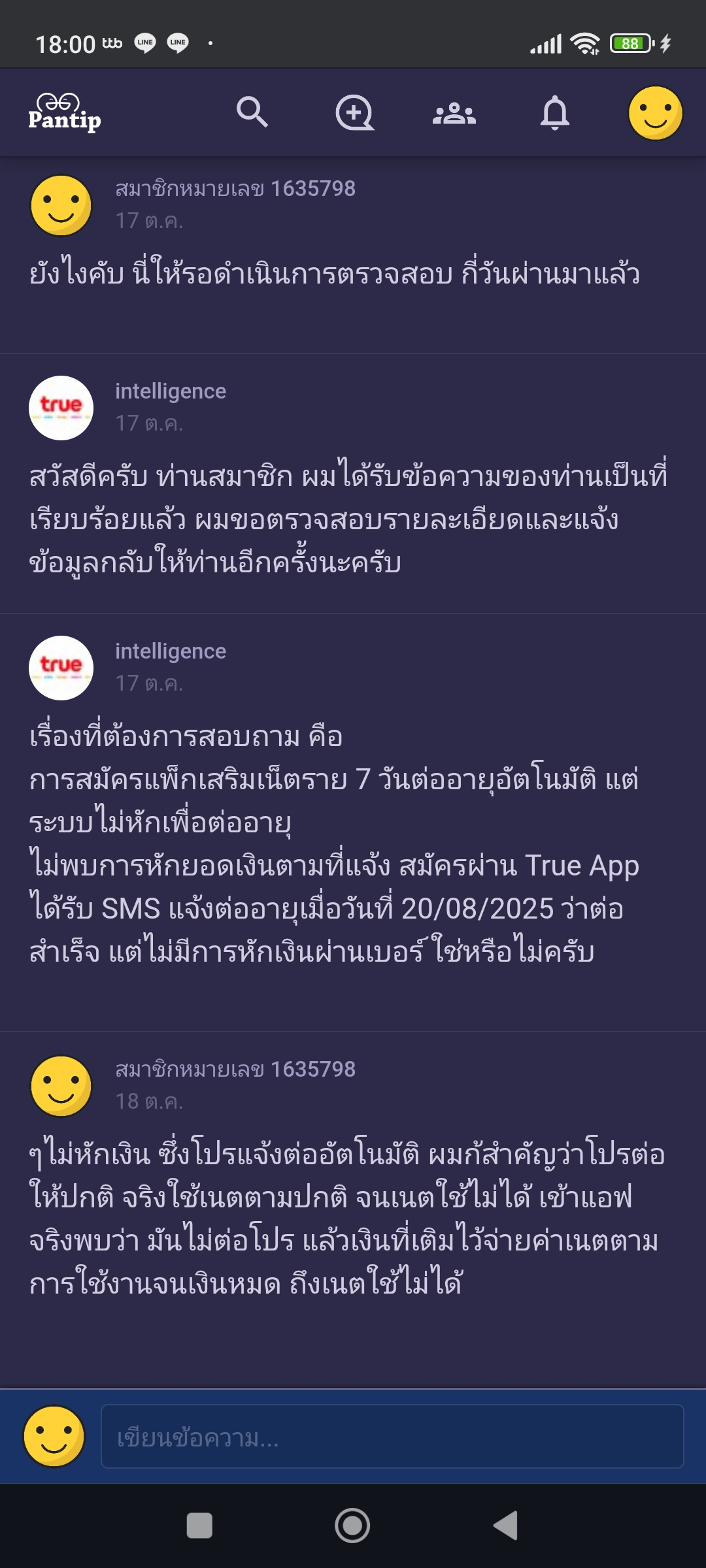Open the search magnifier icon
Image resolution: width=706 pixels, height=1568 pixels.
(x=252, y=112)
